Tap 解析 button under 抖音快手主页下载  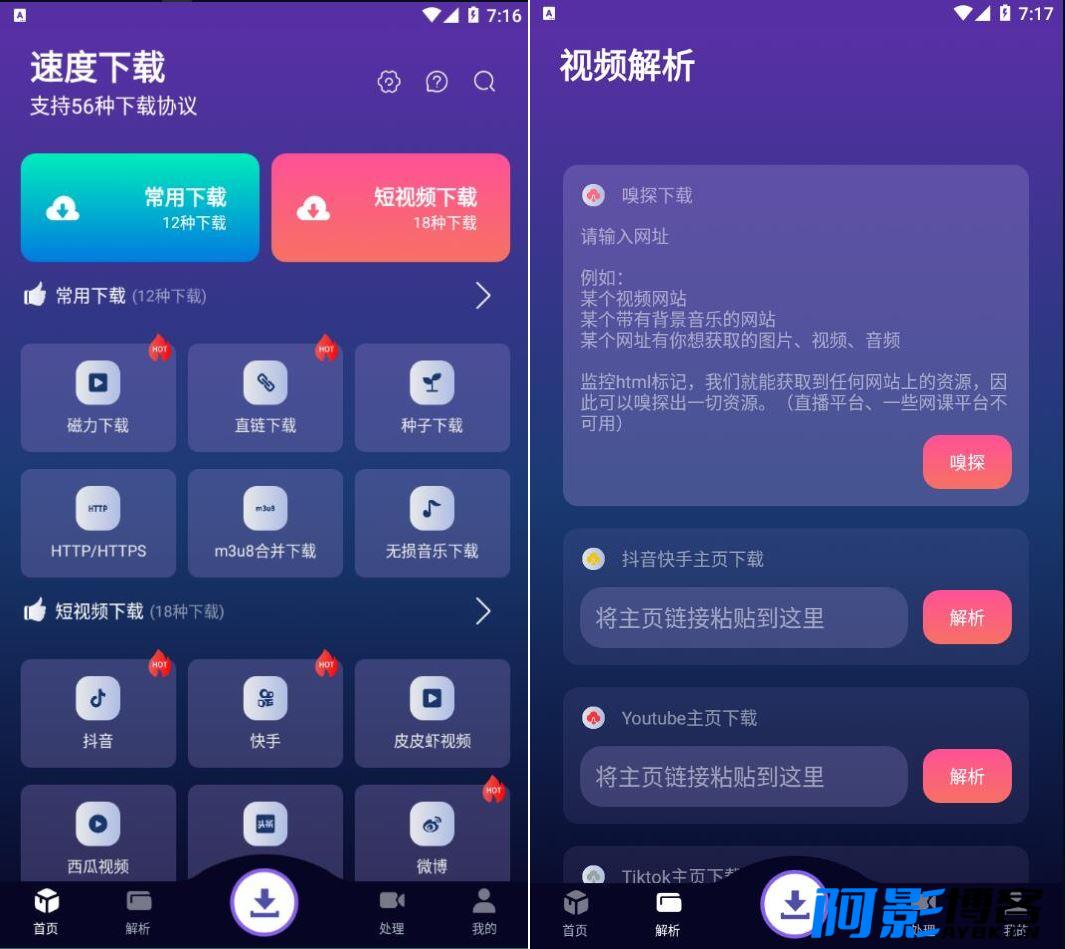point(967,617)
